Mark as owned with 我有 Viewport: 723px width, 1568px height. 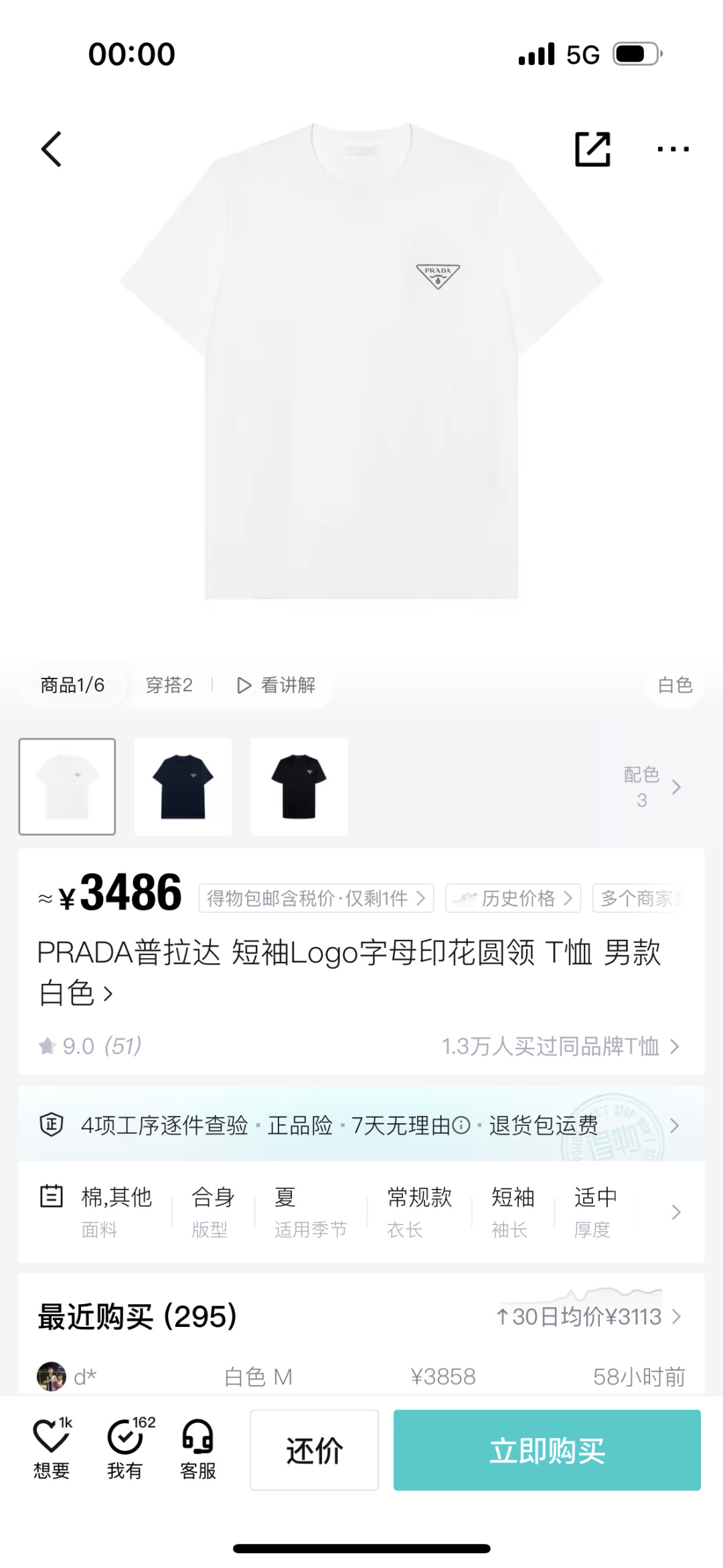pyautogui.click(x=125, y=1450)
